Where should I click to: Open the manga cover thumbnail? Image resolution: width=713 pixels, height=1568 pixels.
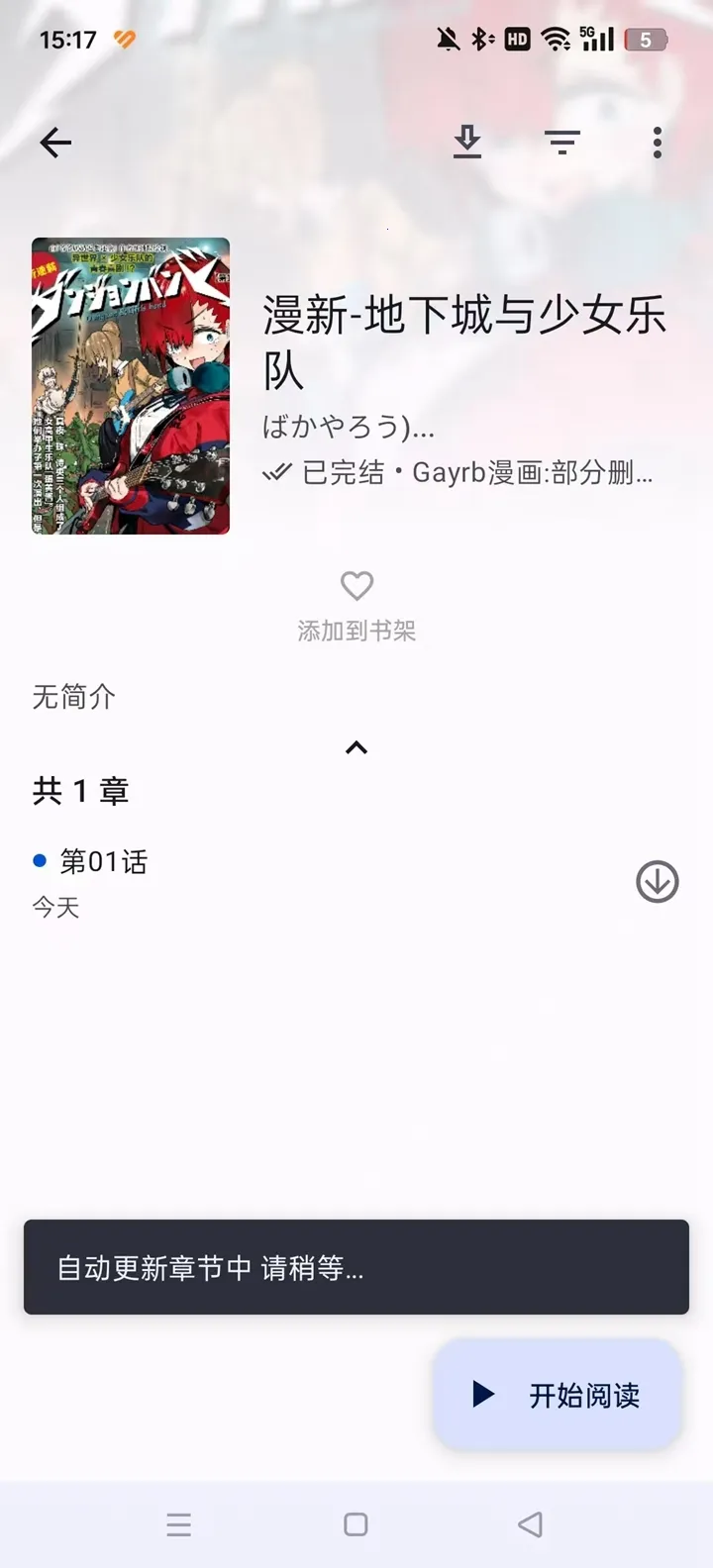129,384
